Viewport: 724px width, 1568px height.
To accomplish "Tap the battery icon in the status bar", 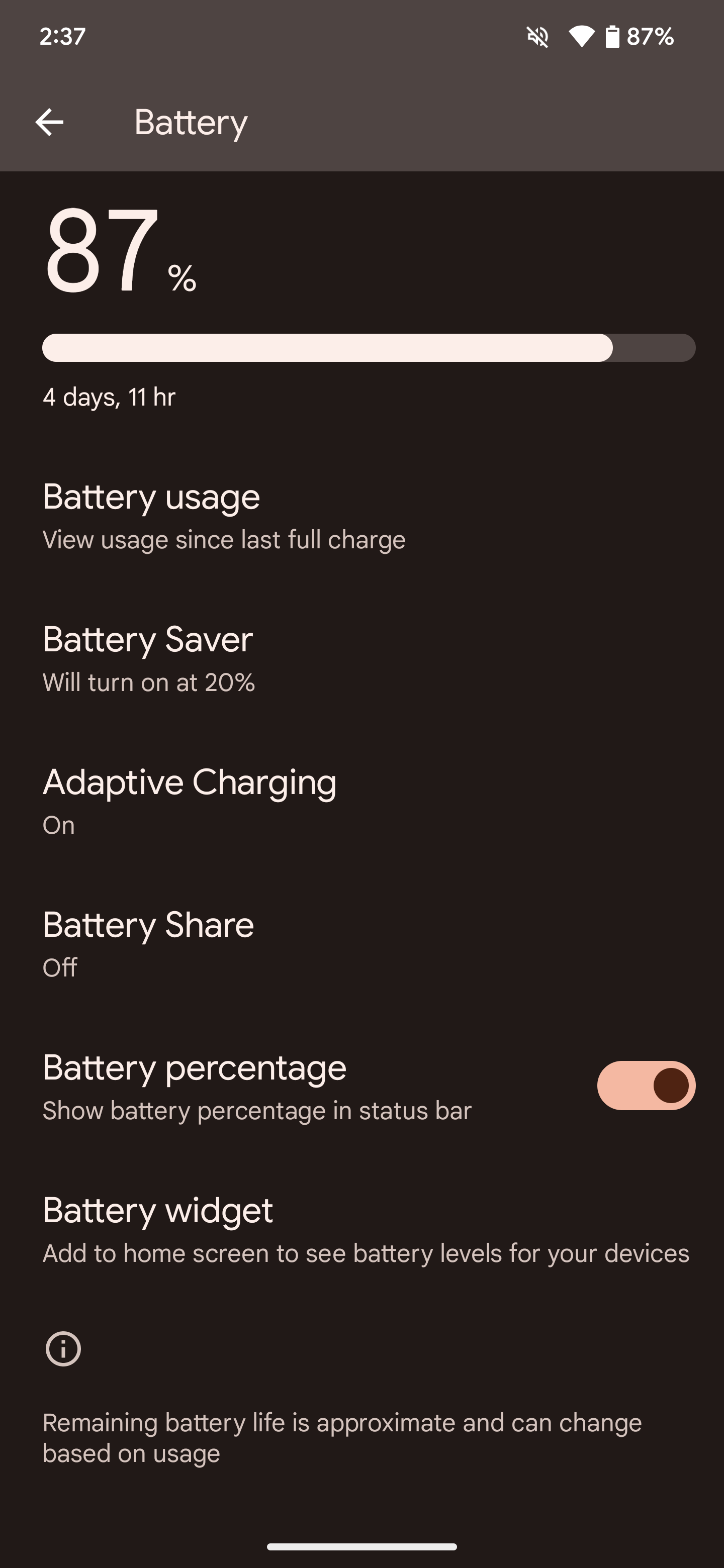I will [613, 37].
